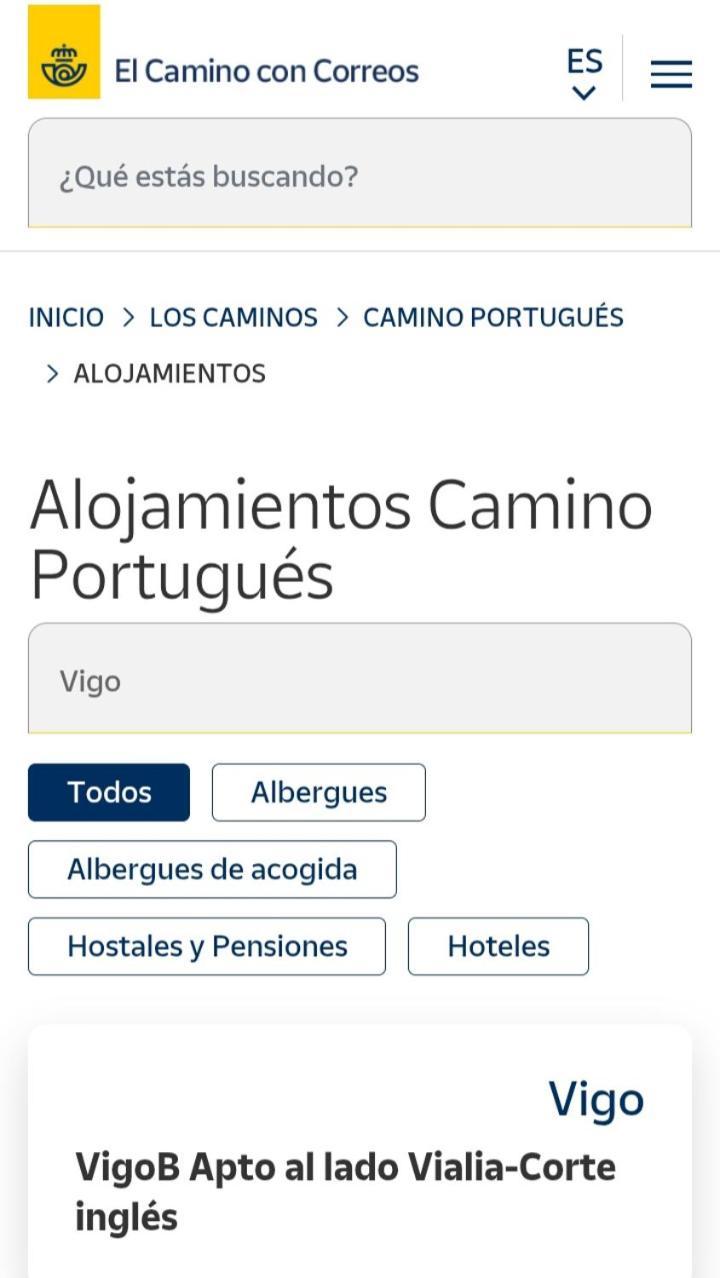Open the hamburger menu
This screenshot has height=1278, width=720.
[670, 73]
